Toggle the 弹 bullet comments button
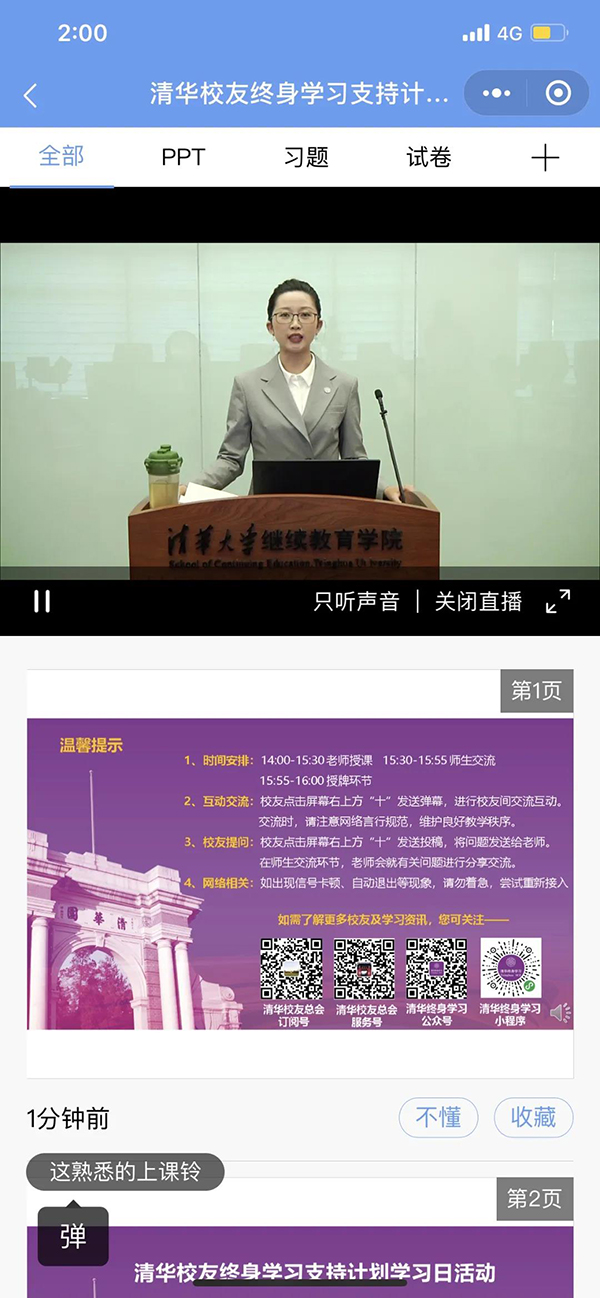Image resolution: width=600 pixels, height=1298 pixels. (73, 1237)
